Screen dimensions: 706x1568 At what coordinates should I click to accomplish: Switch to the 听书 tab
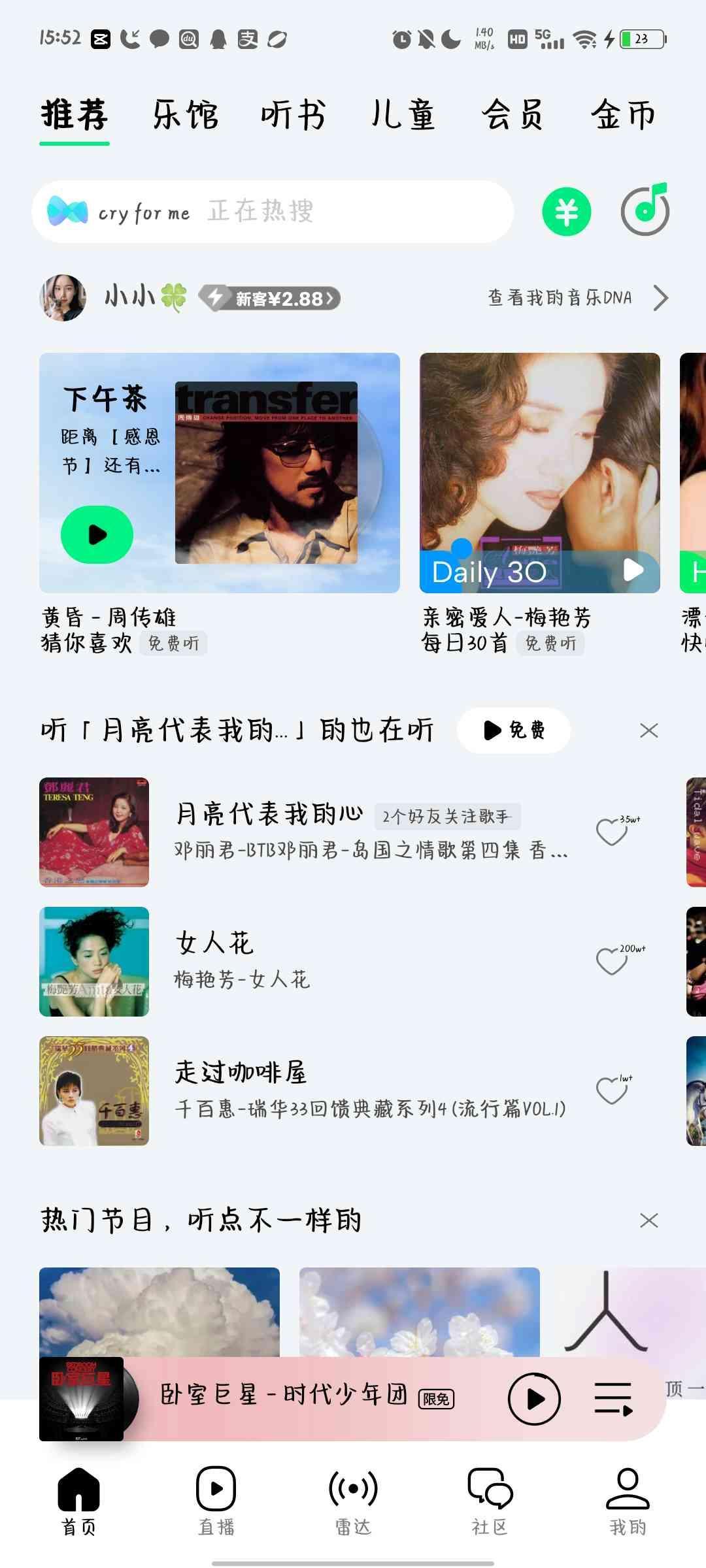[294, 115]
